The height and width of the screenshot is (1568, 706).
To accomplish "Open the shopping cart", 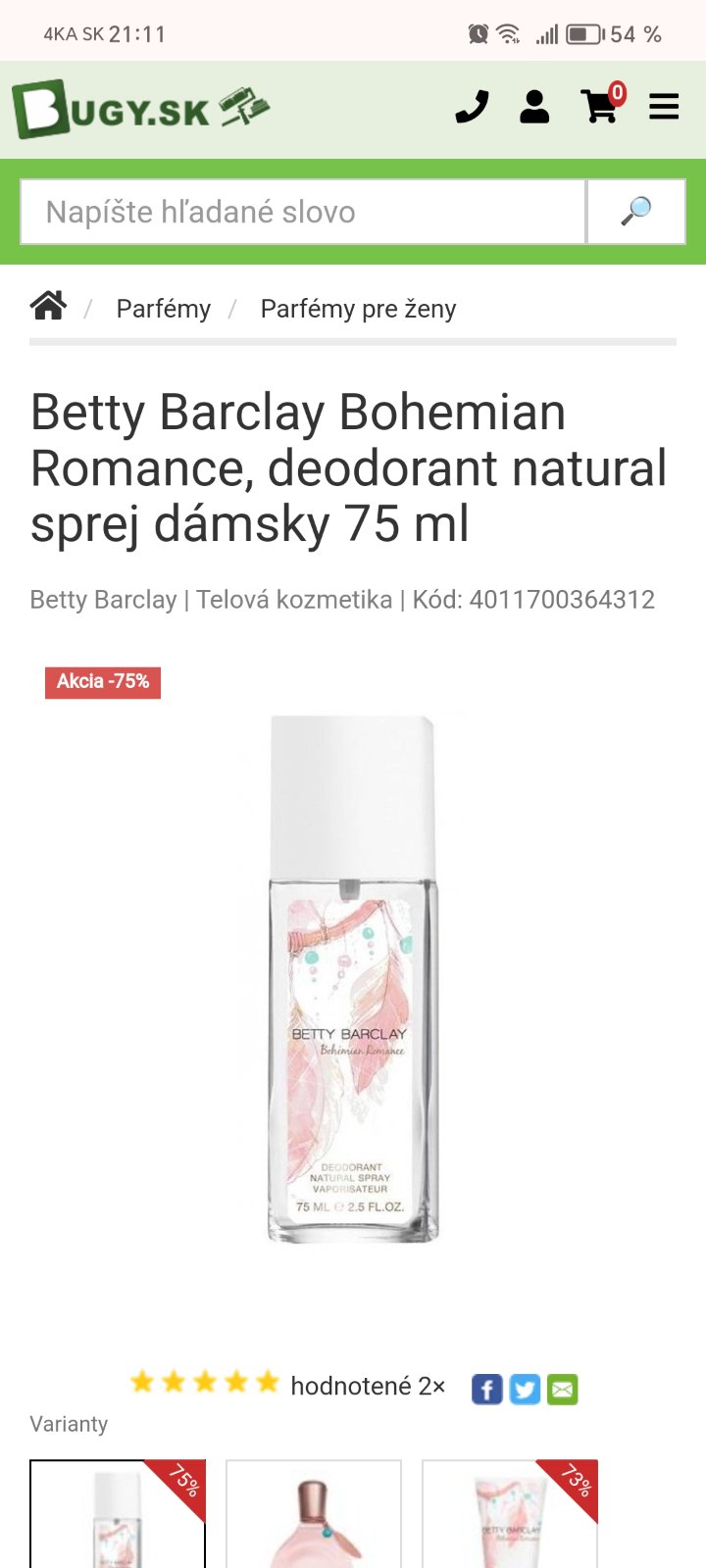I will pyautogui.click(x=600, y=107).
